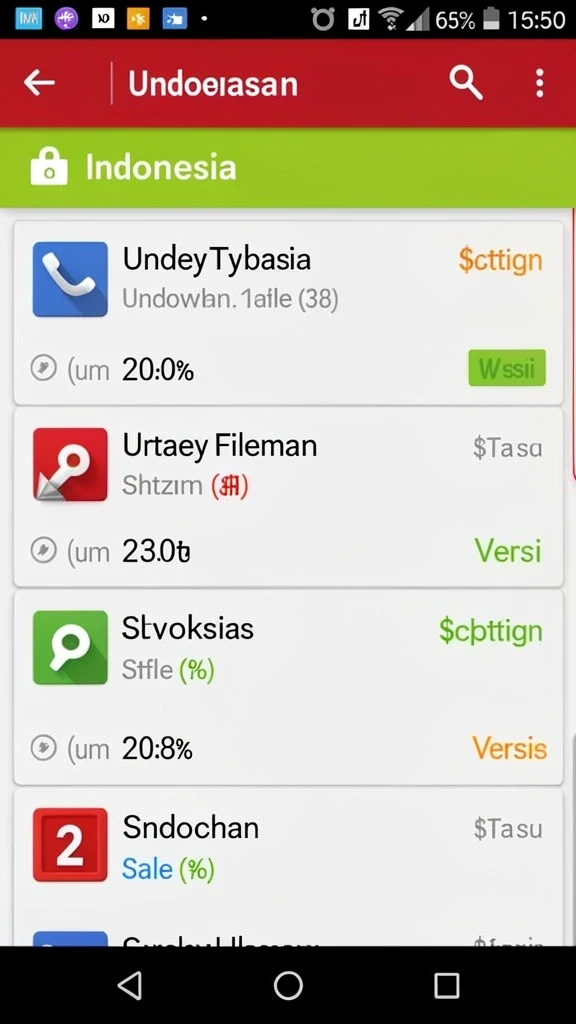Open the overflow menu
The width and height of the screenshot is (576, 1024).
(539, 83)
